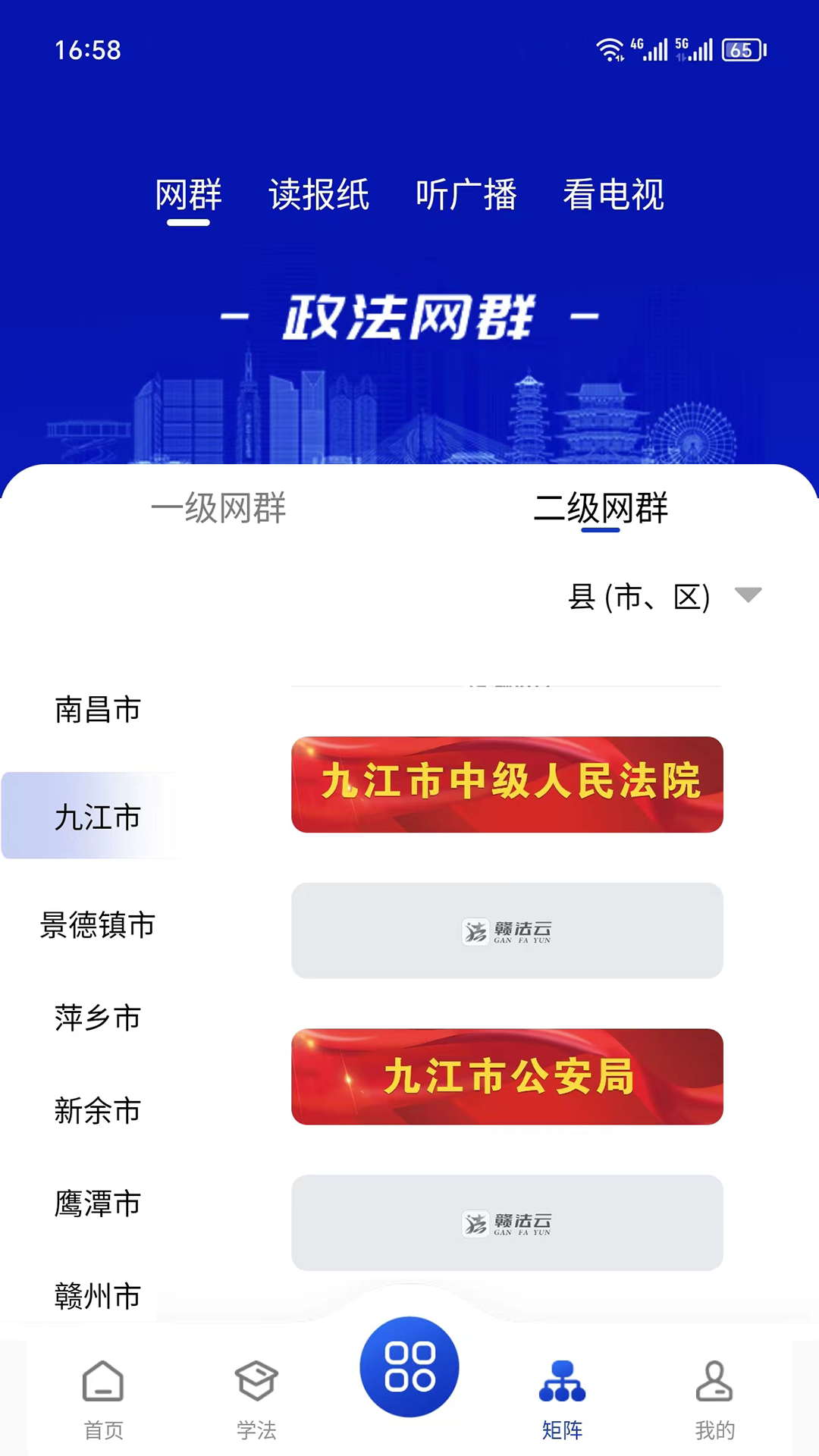Click the 网群 tab at top
Screen dimensions: 819x1456
189,196
